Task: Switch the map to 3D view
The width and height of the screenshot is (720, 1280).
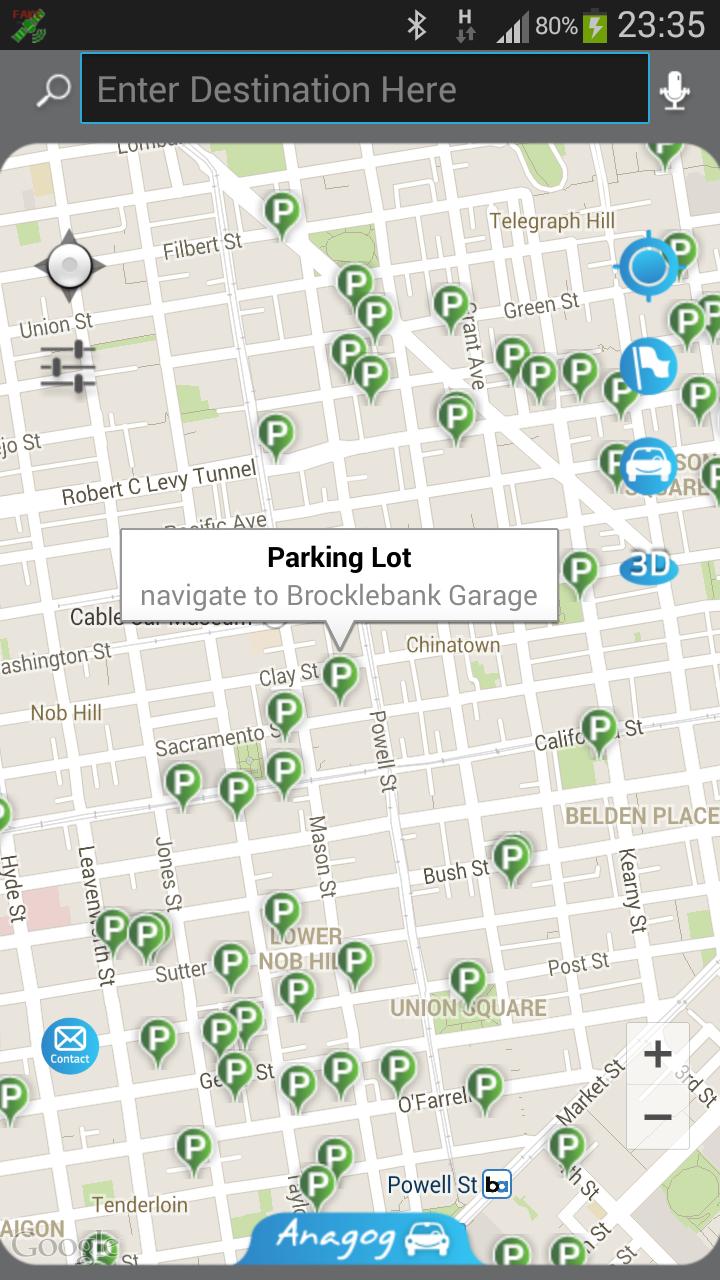Action: coord(648,567)
